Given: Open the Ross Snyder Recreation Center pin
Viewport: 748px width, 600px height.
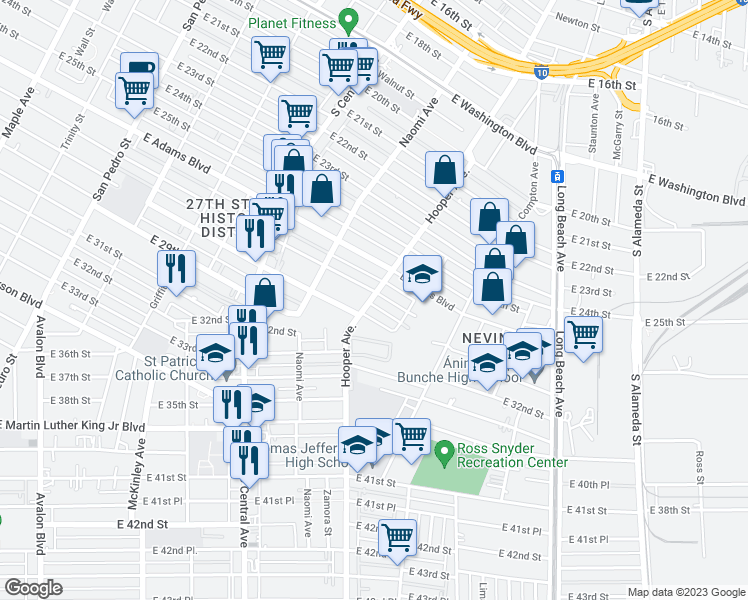Looking at the screenshot, I should [x=445, y=453].
